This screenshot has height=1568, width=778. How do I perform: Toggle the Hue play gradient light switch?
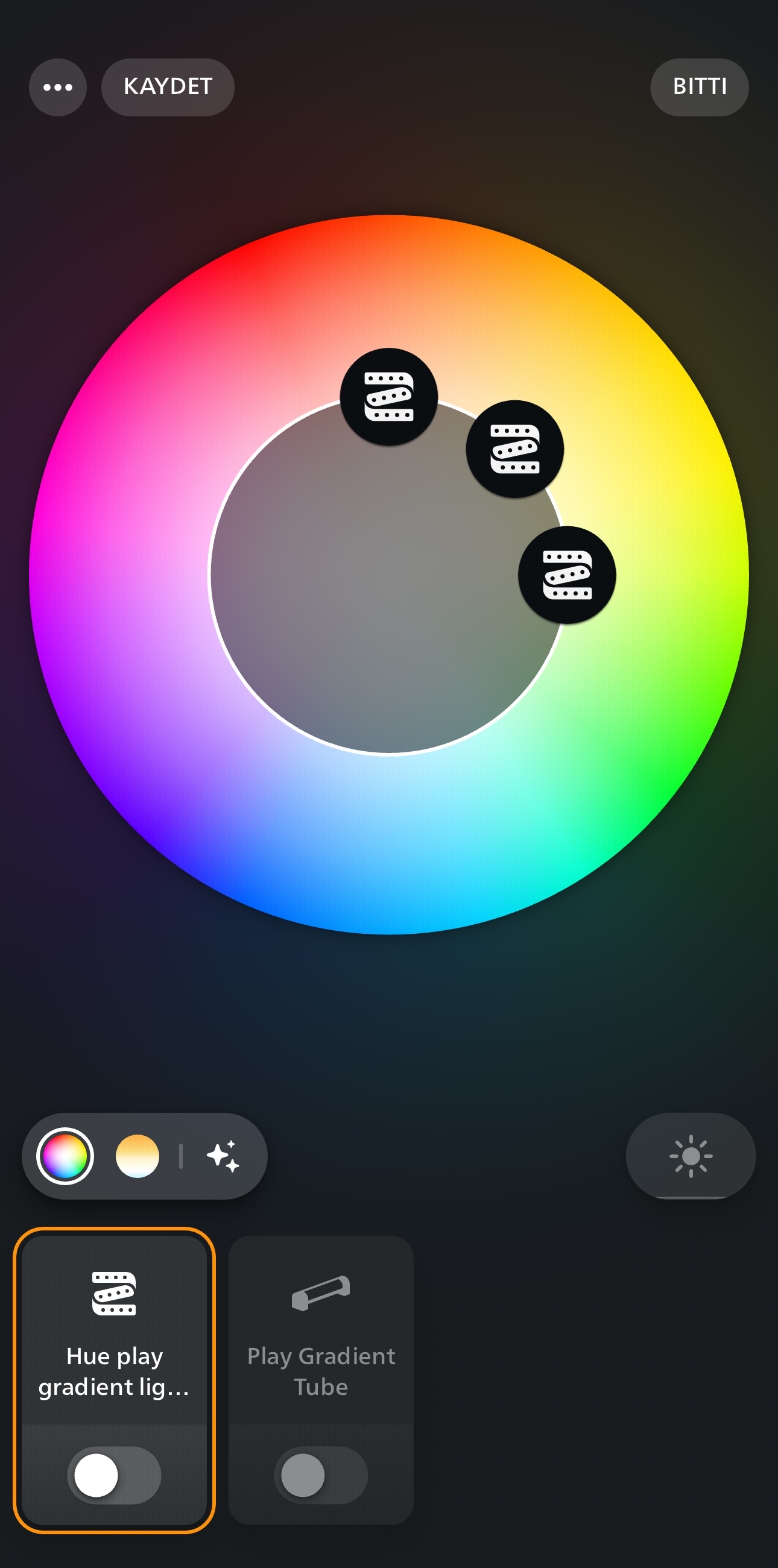point(115,1475)
